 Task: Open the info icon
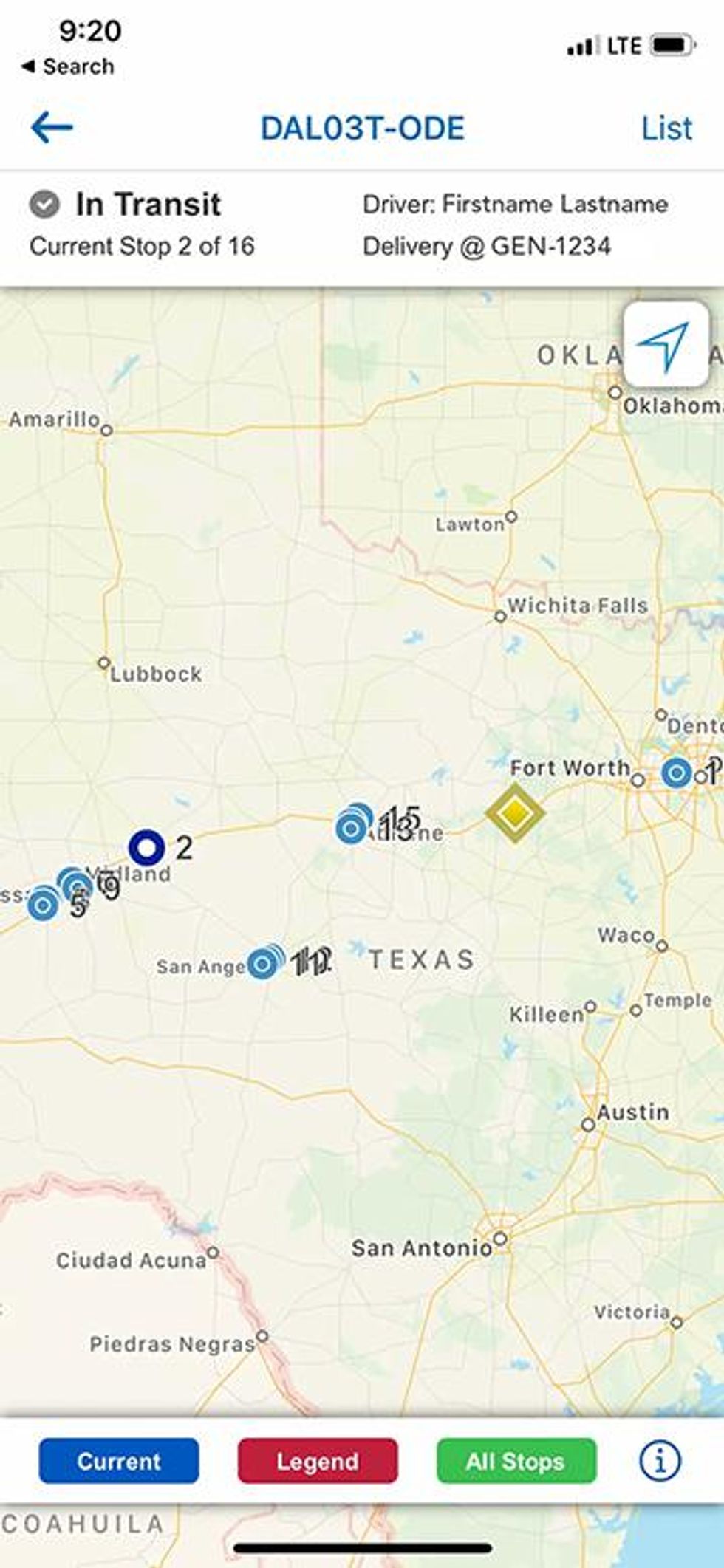660,1460
